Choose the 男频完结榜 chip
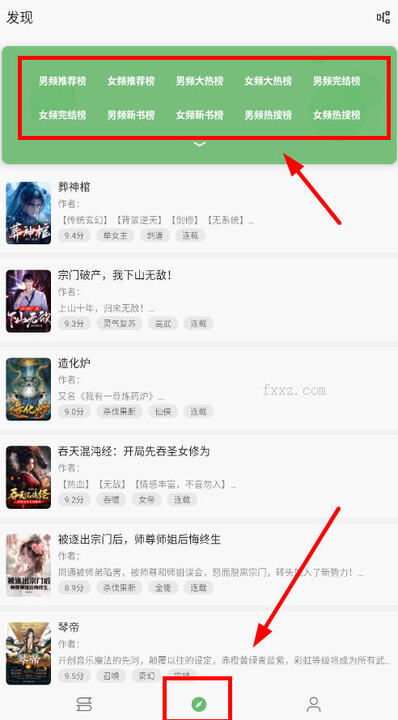Screen dimensions: 398x720 (x=336, y=81)
